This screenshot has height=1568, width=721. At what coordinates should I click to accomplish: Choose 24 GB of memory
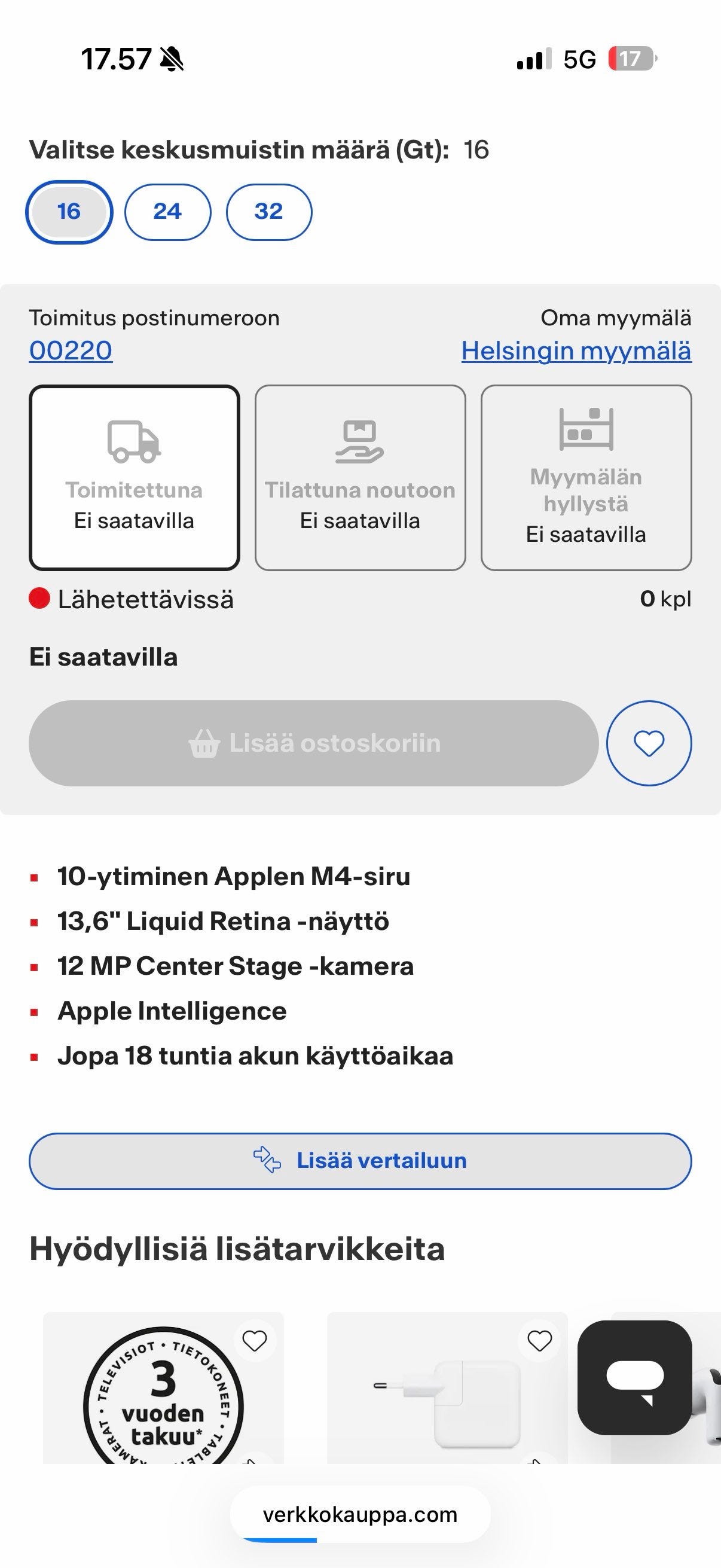point(168,212)
